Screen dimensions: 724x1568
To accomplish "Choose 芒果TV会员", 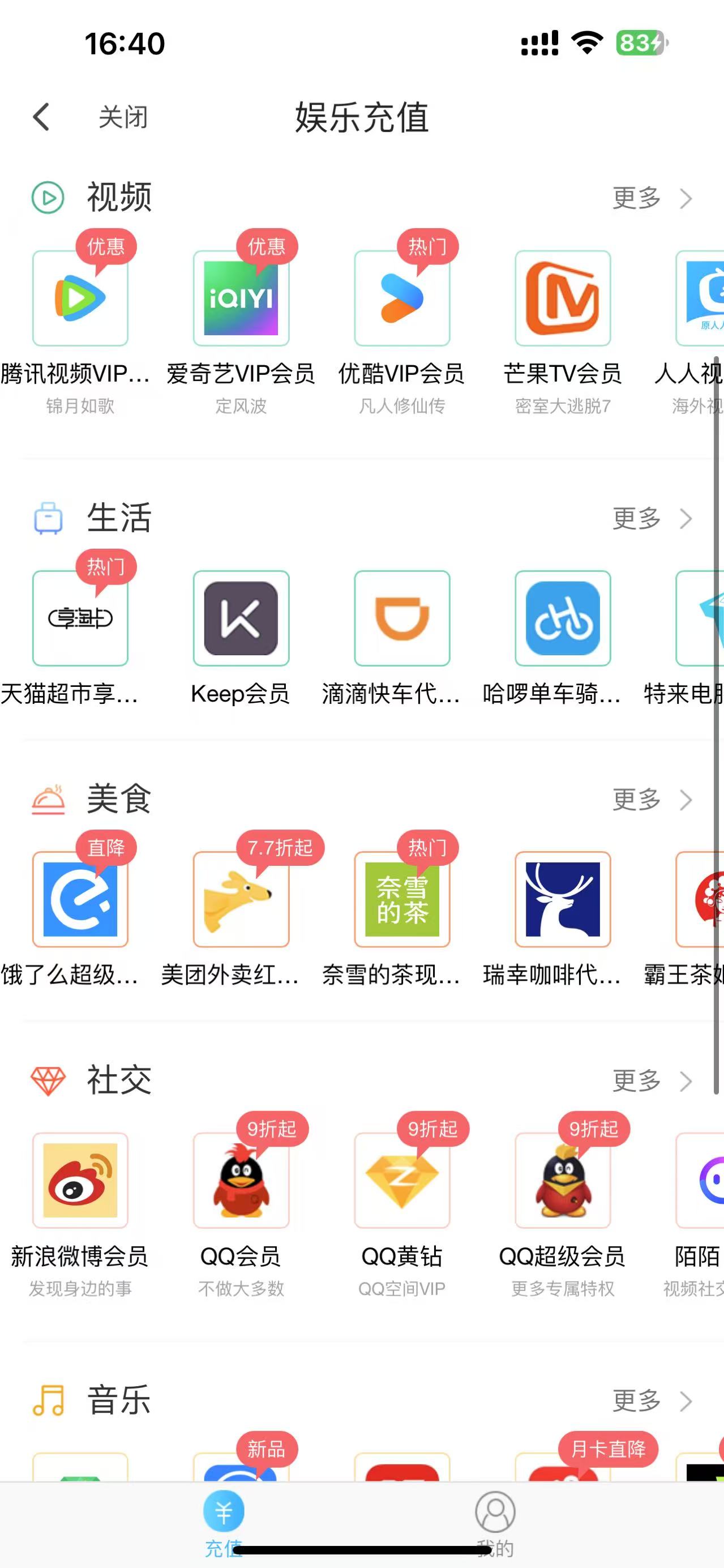I will (x=562, y=298).
